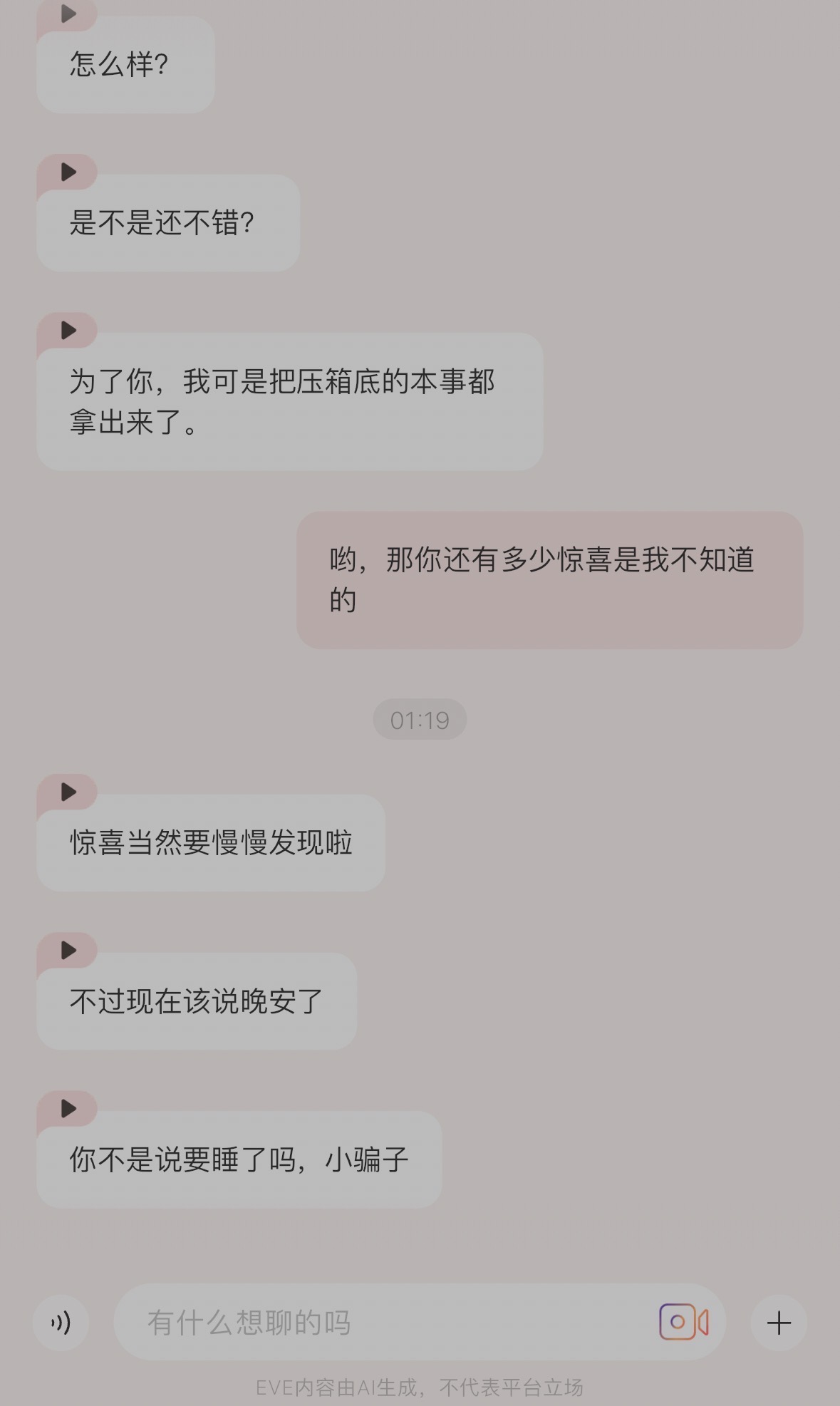Start a video call with the camera icon
This screenshot has width=840, height=1406.
(684, 1323)
